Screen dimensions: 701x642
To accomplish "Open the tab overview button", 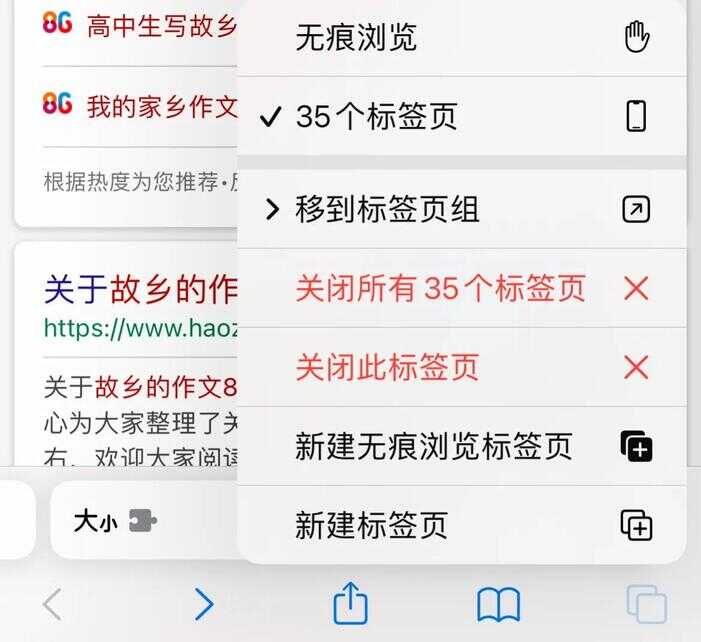I will point(646,603).
